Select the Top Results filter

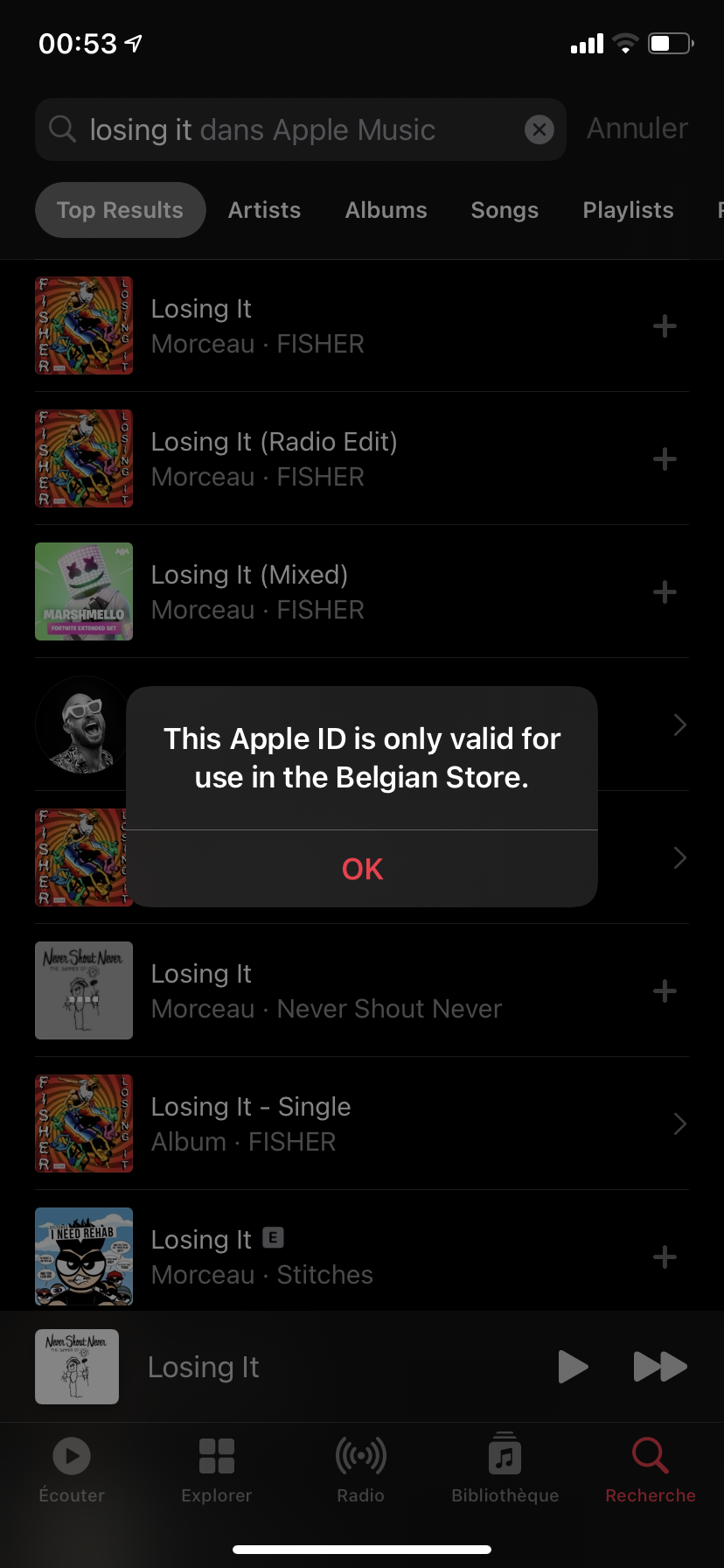pyautogui.click(x=120, y=210)
